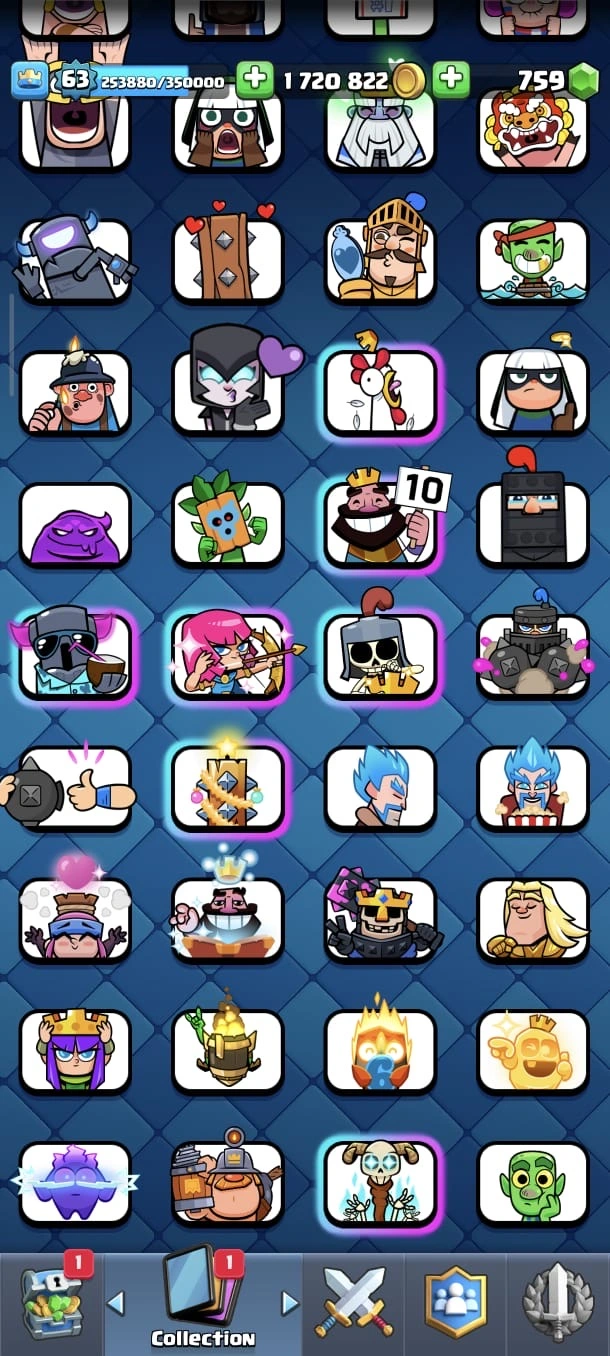Select the decorated Christmas log emote
The height and width of the screenshot is (1356, 610).
click(228, 788)
